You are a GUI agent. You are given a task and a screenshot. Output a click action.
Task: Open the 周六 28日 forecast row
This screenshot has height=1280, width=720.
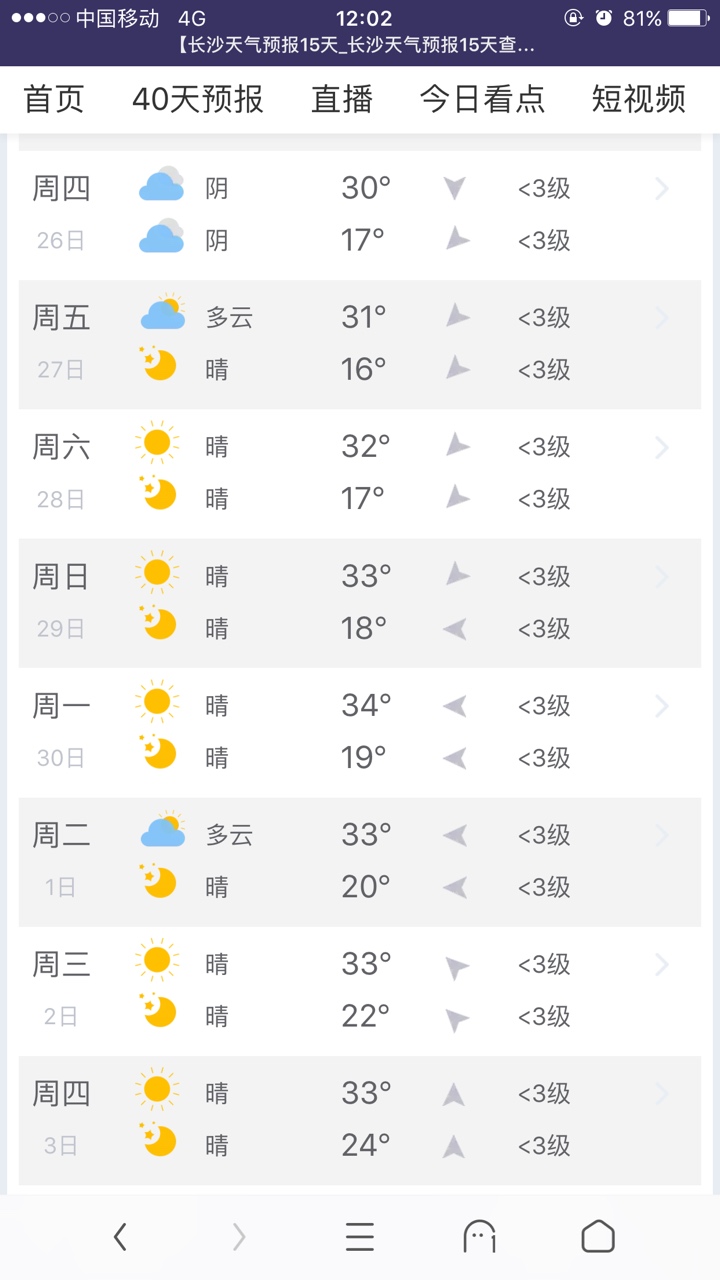[360, 473]
